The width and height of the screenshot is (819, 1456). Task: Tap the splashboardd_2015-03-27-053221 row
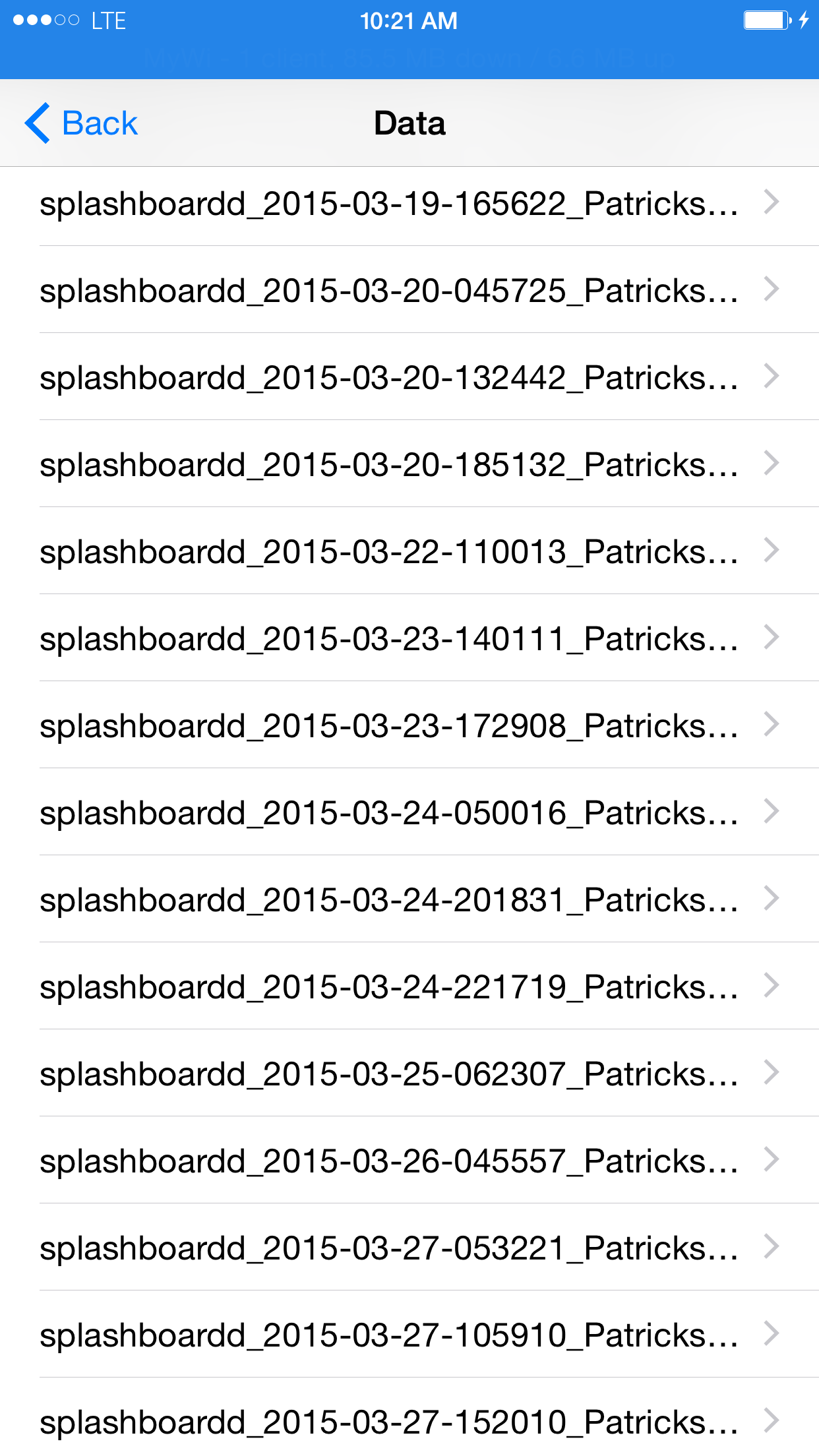coord(409,1247)
